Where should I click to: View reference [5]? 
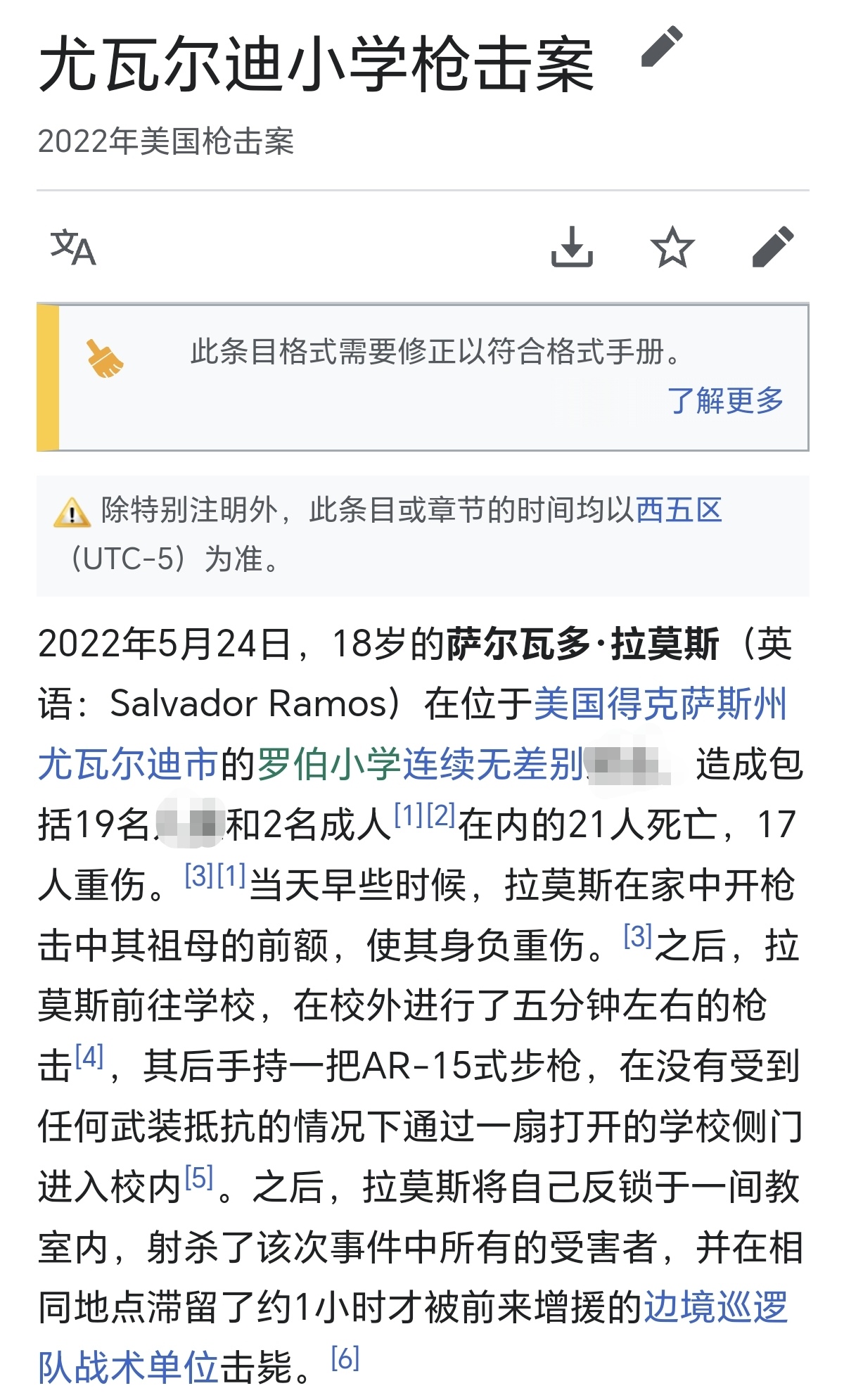click(x=199, y=1178)
